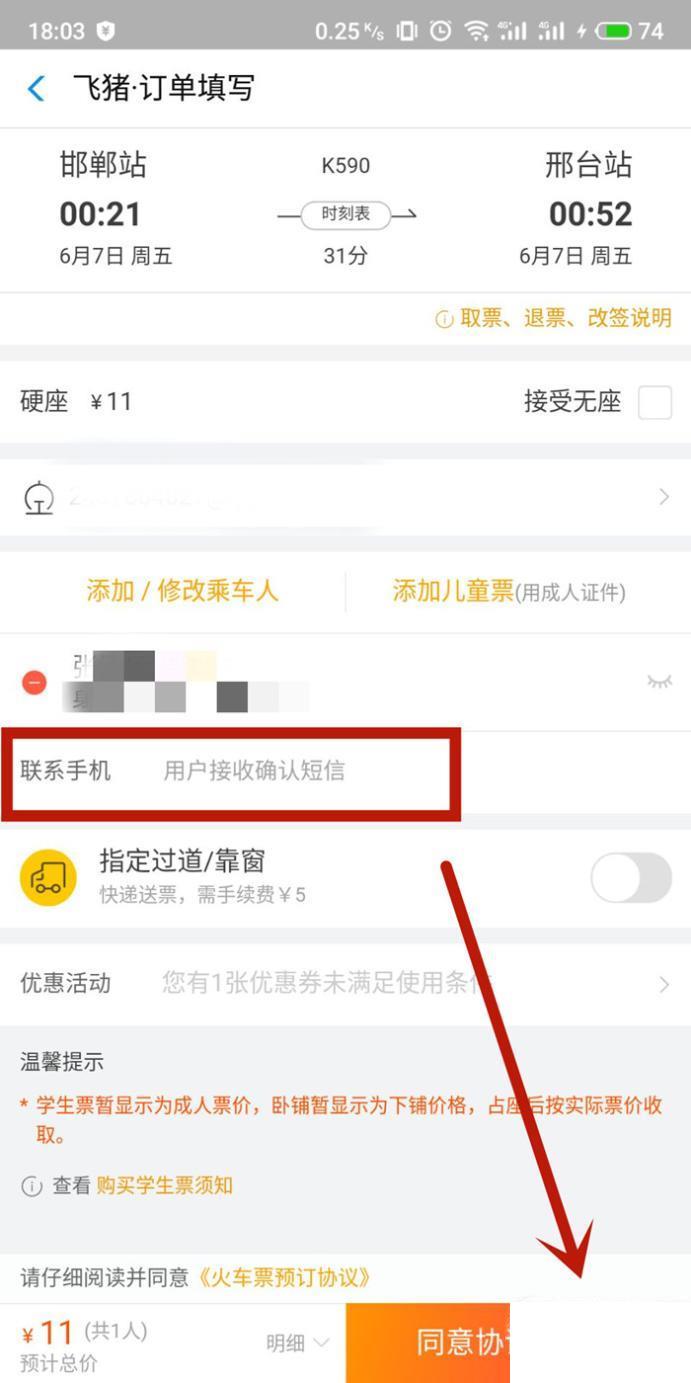Image resolution: width=691 pixels, height=1383 pixels.
Task: Tap 添加儿童票 button
Action: [x=508, y=592]
